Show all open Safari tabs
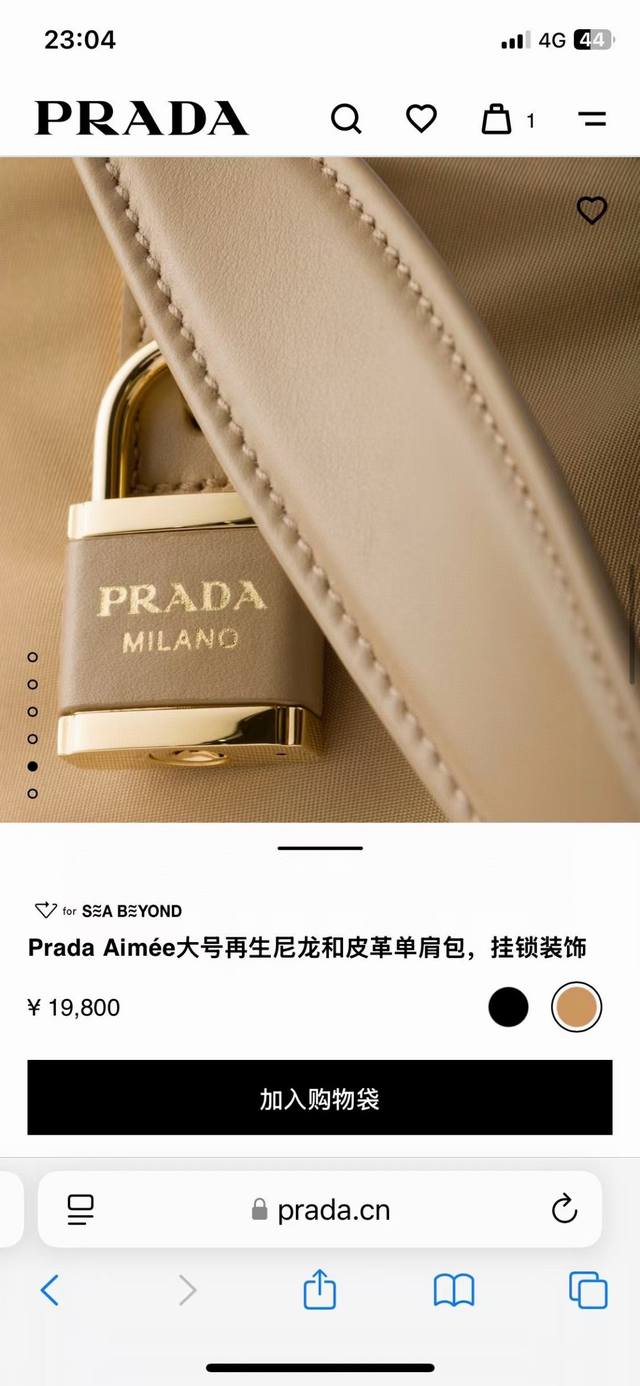The width and height of the screenshot is (640, 1386). [x=588, y=1290]
